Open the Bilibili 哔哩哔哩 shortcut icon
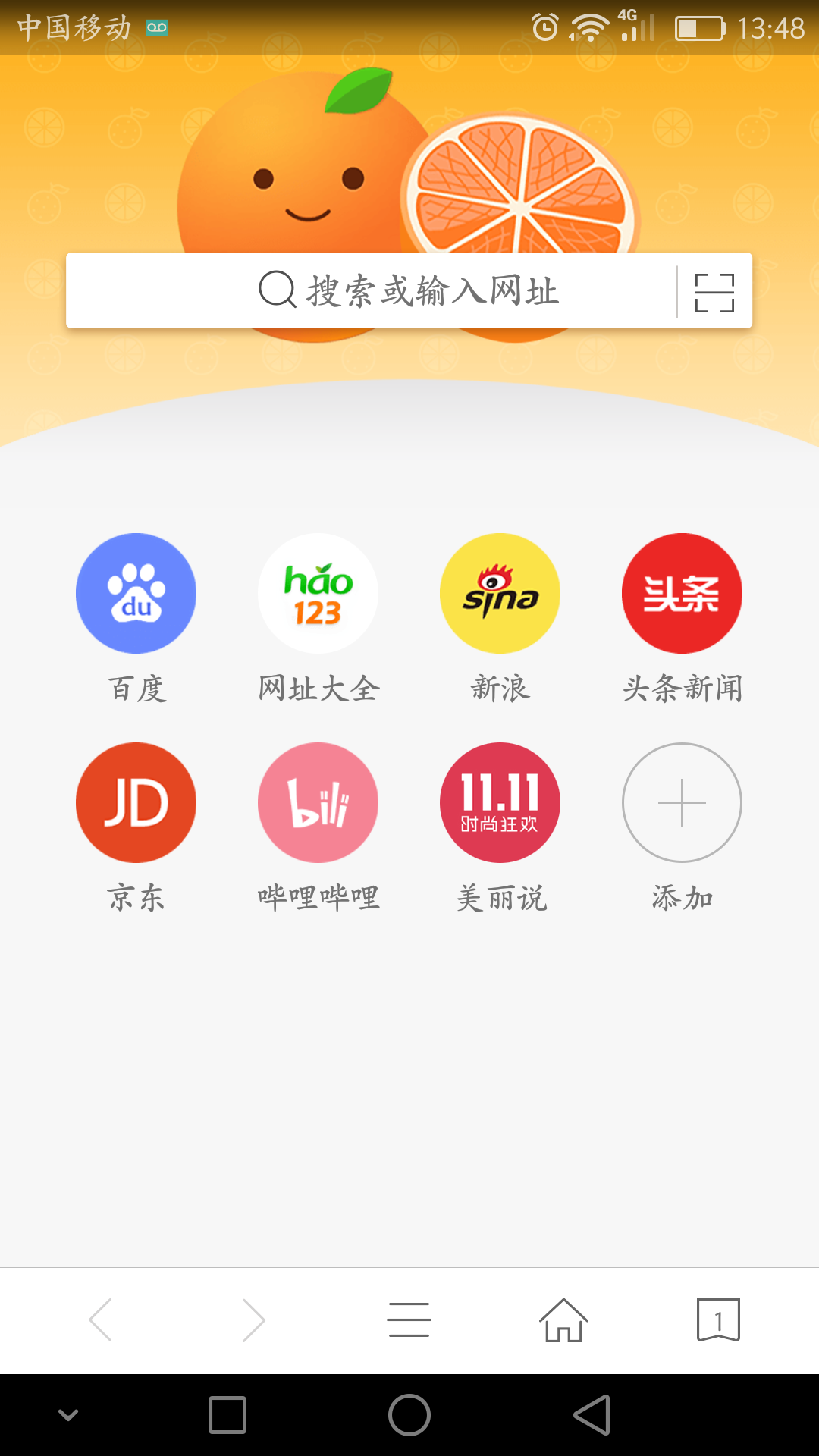The height and width of the screenshot is (1456, 819). [x=318, y=802]
